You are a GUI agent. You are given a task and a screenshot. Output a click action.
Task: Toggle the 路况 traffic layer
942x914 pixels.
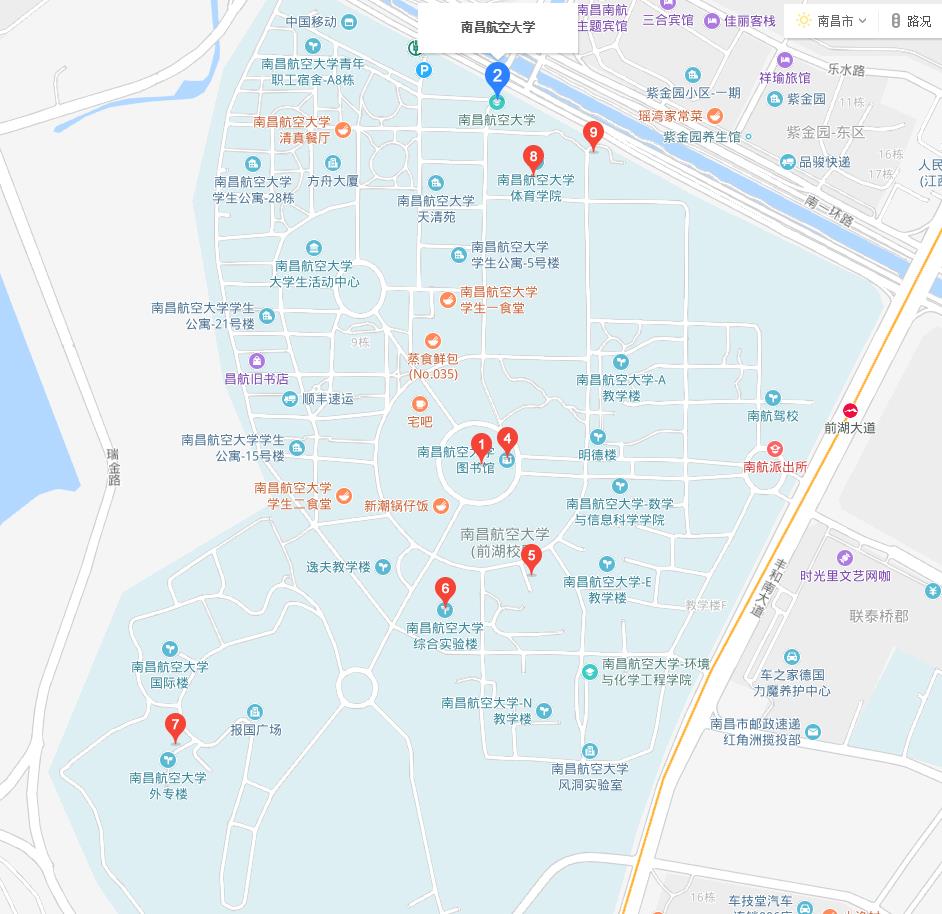[x=910, y=21]
